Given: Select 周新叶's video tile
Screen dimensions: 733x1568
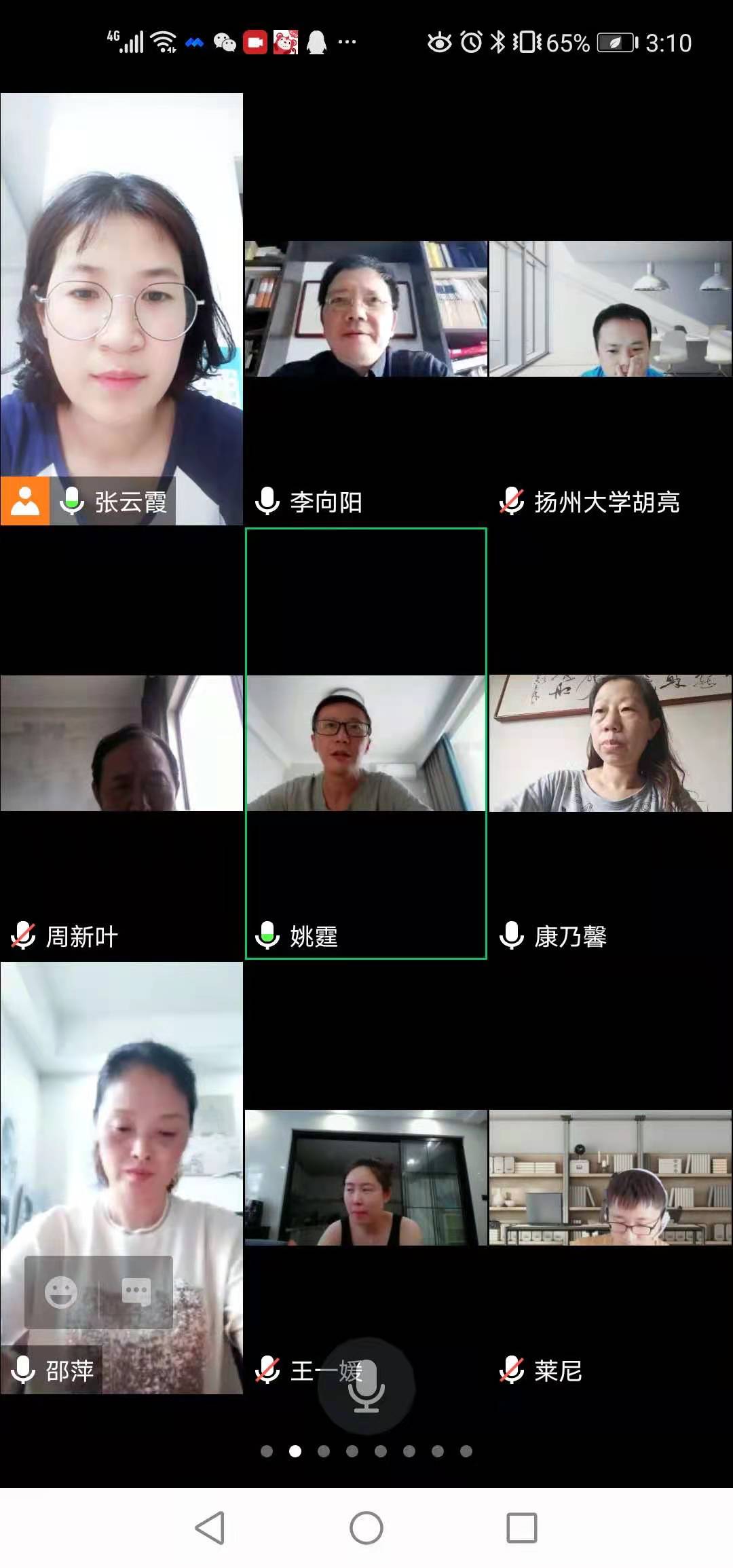Looking at the screenshot, I should 121,743.
